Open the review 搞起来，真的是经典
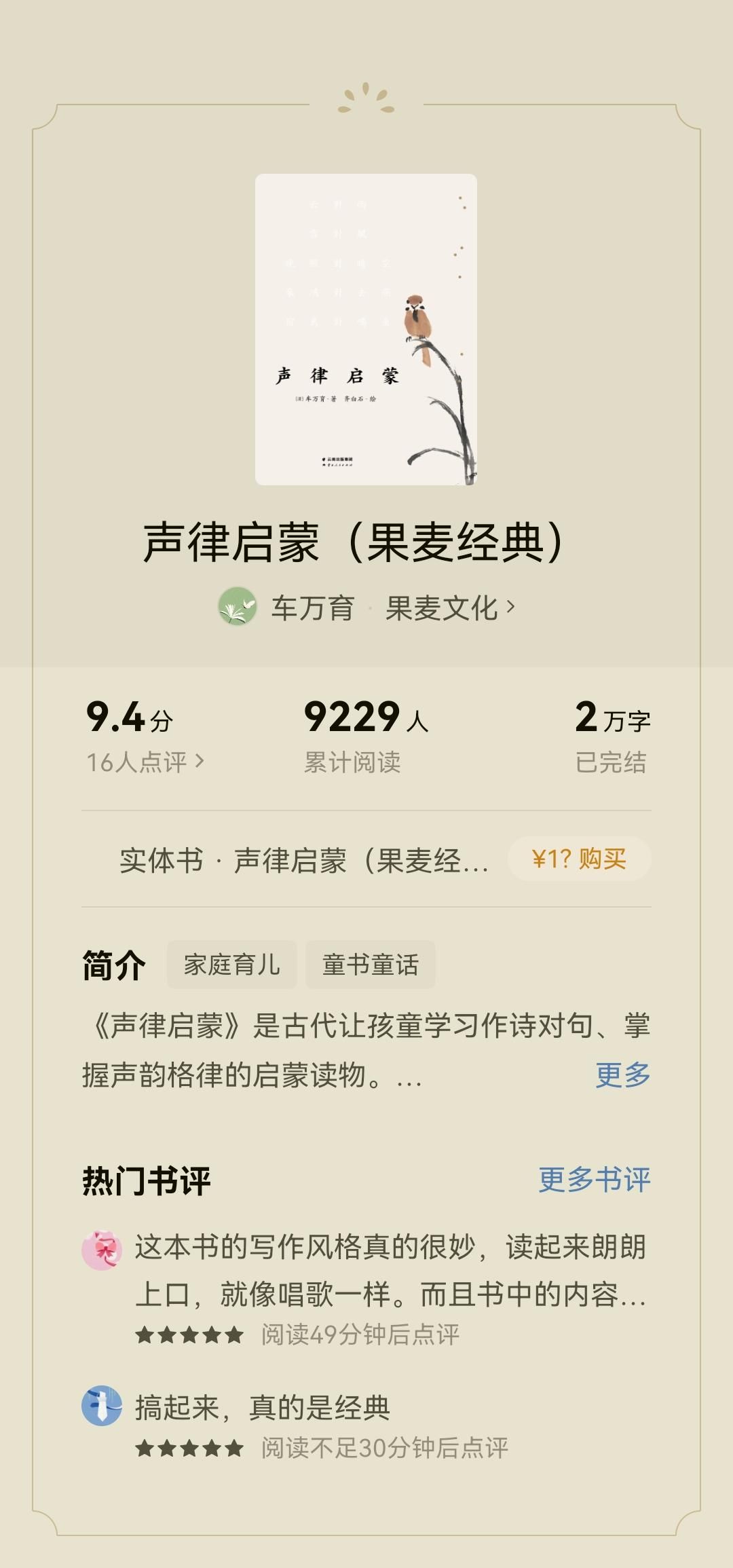This screenshot has width=733, height=1568. [262, 1408]
